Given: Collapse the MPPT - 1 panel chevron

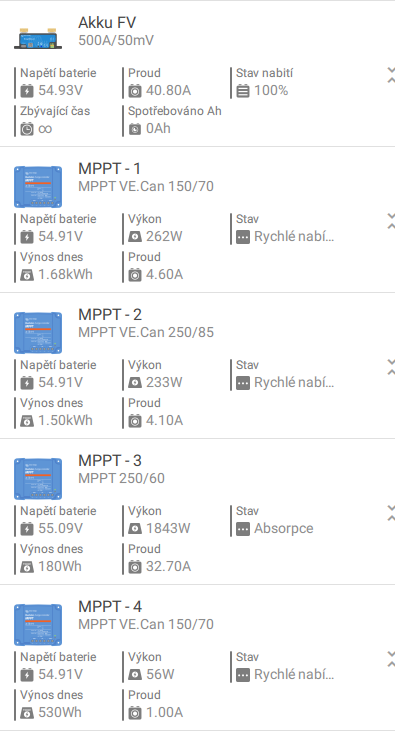Looking at the screenshot, I should pyautogui.click(x=391, y=221).
